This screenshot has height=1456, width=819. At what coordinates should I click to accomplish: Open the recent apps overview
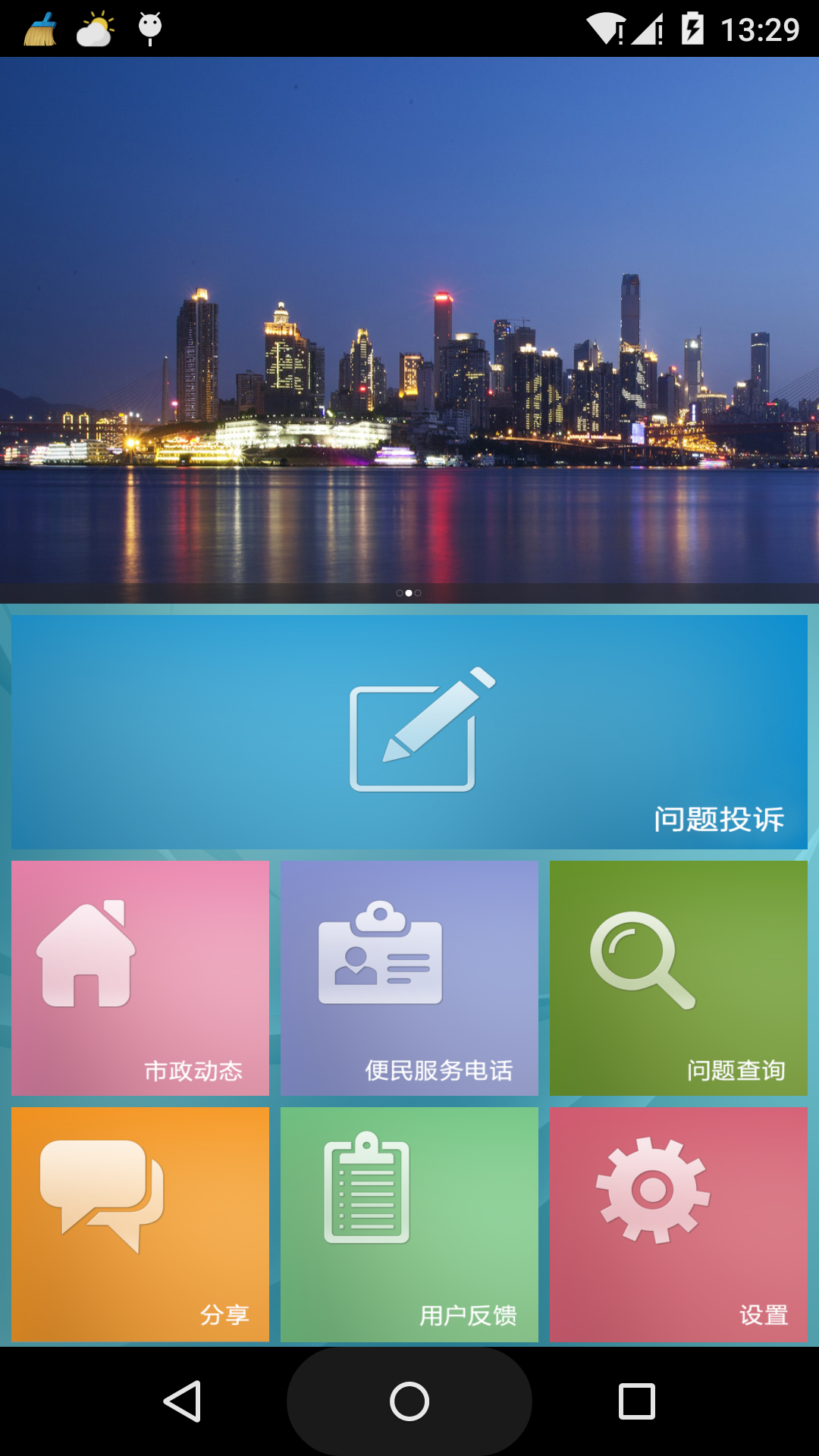click(x=637, y=1401)
